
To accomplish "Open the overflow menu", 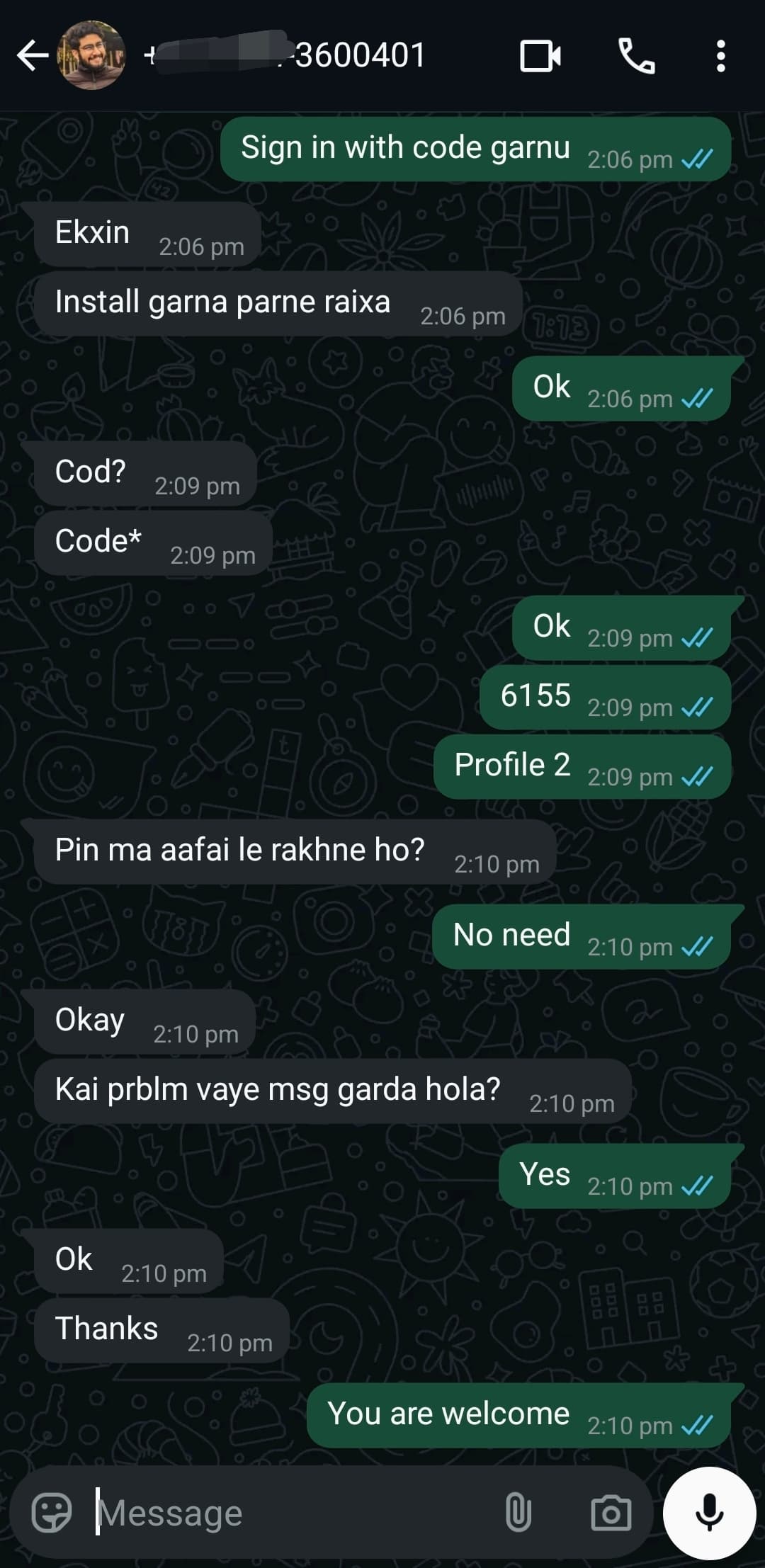I will [720, 56].
